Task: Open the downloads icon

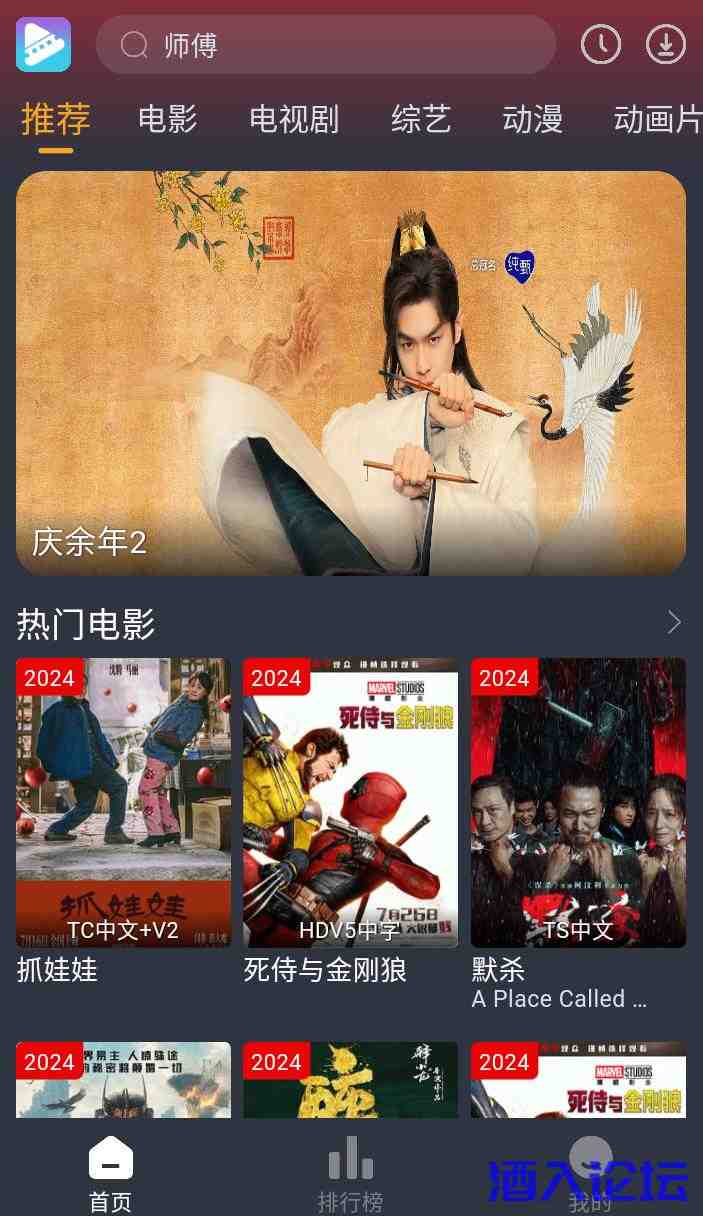Action: click(665, 45)
